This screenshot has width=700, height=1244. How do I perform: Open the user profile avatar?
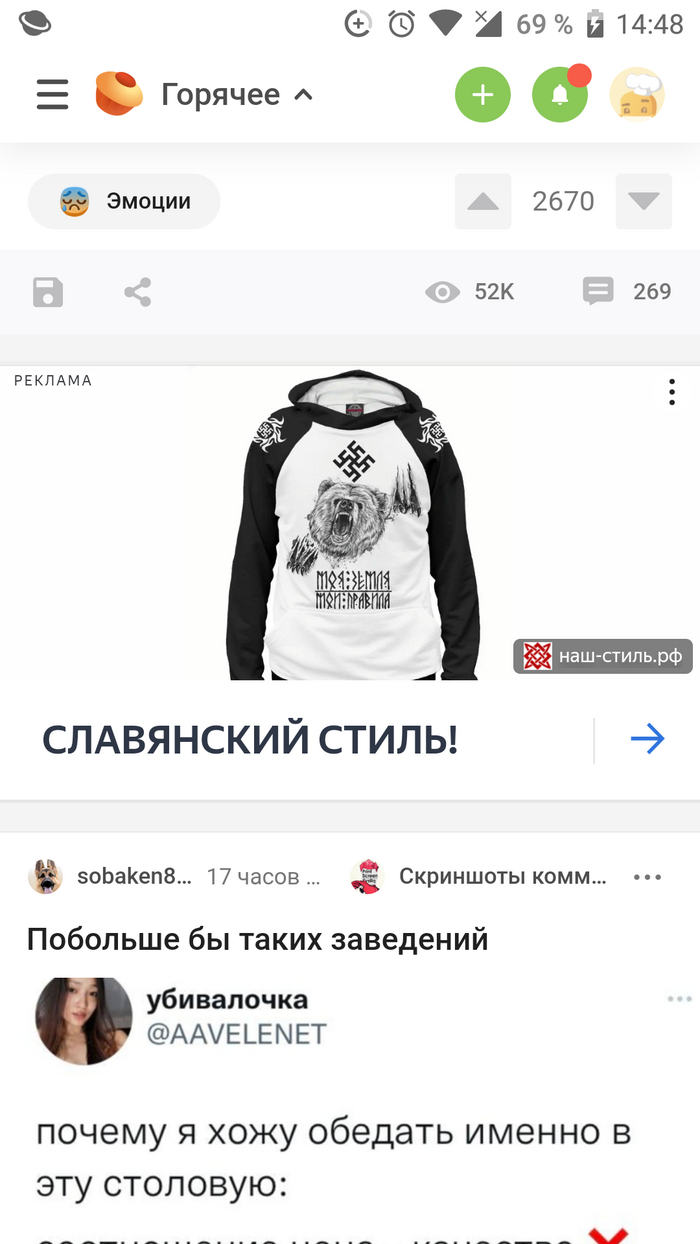point(637,95)
